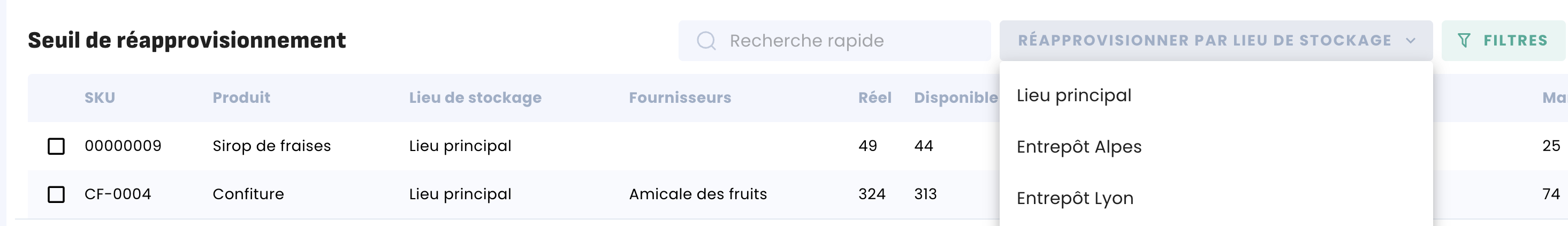Open the Filtres button
Screen dimensions: 1568x226
pyautogui.click(x=1502, y=41)
